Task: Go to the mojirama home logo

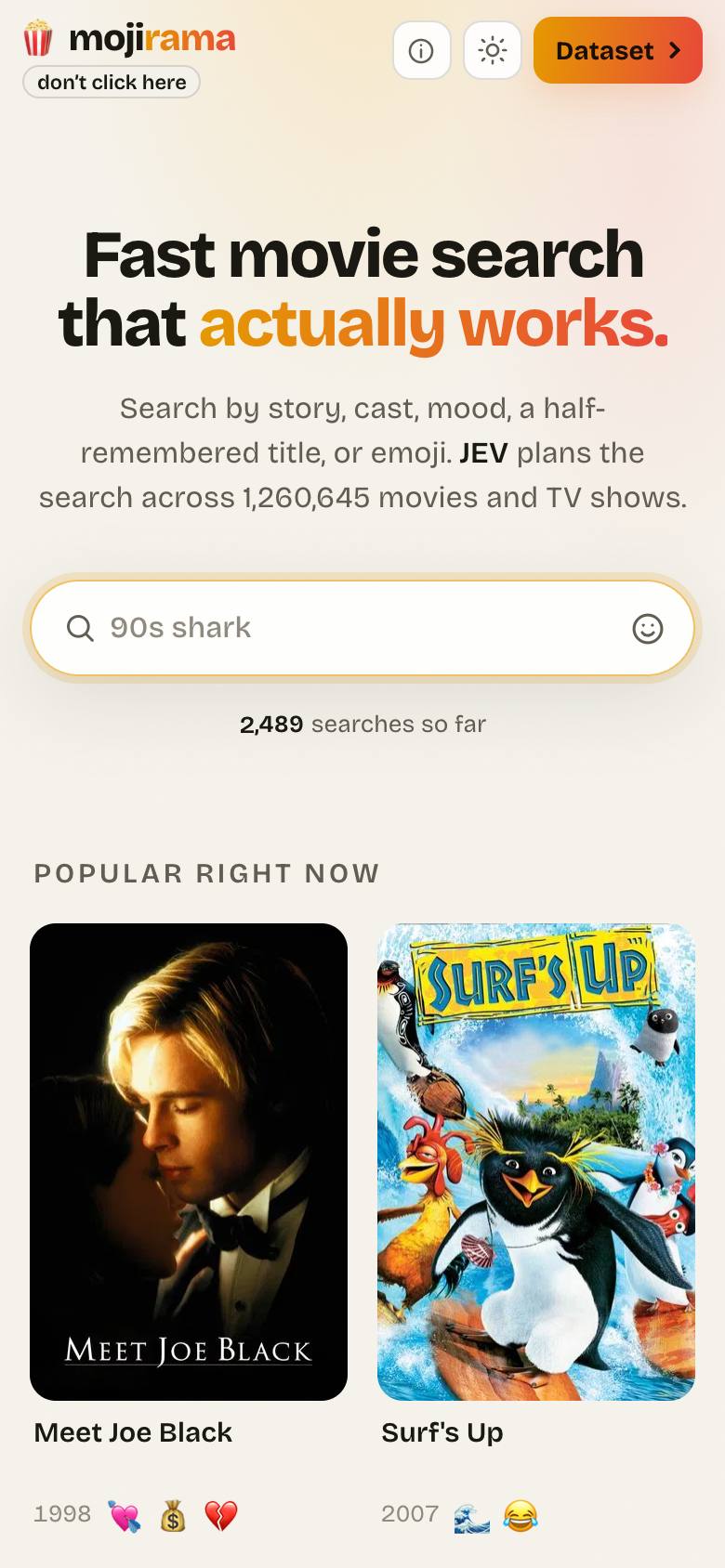Action: point(130,39)
